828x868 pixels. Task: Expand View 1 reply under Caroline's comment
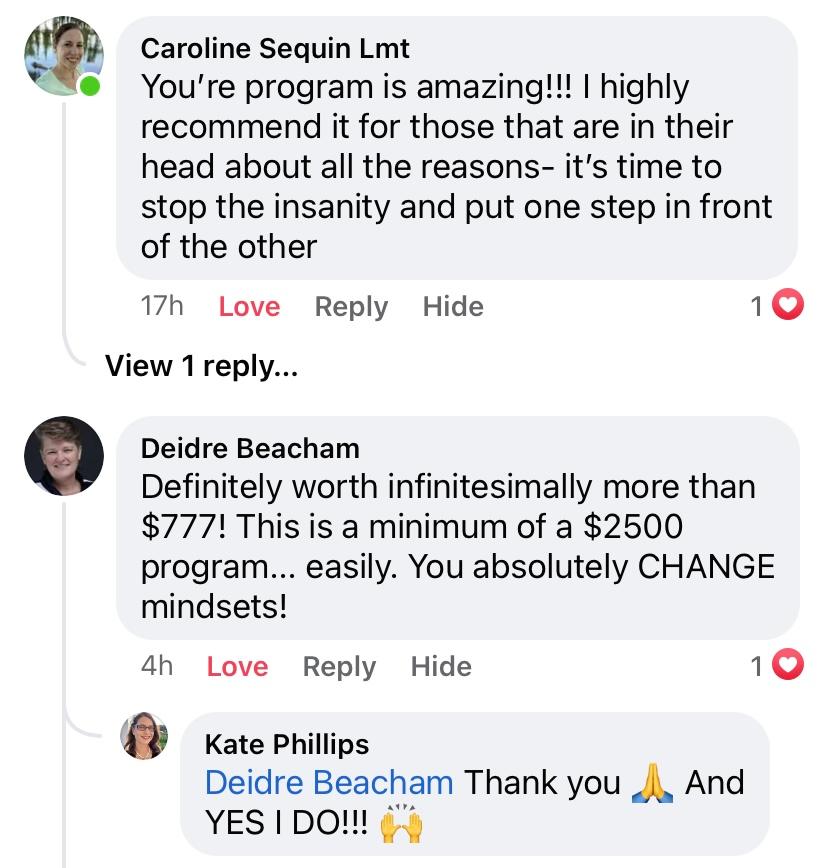pyautogui.click(x=201, y=366)
